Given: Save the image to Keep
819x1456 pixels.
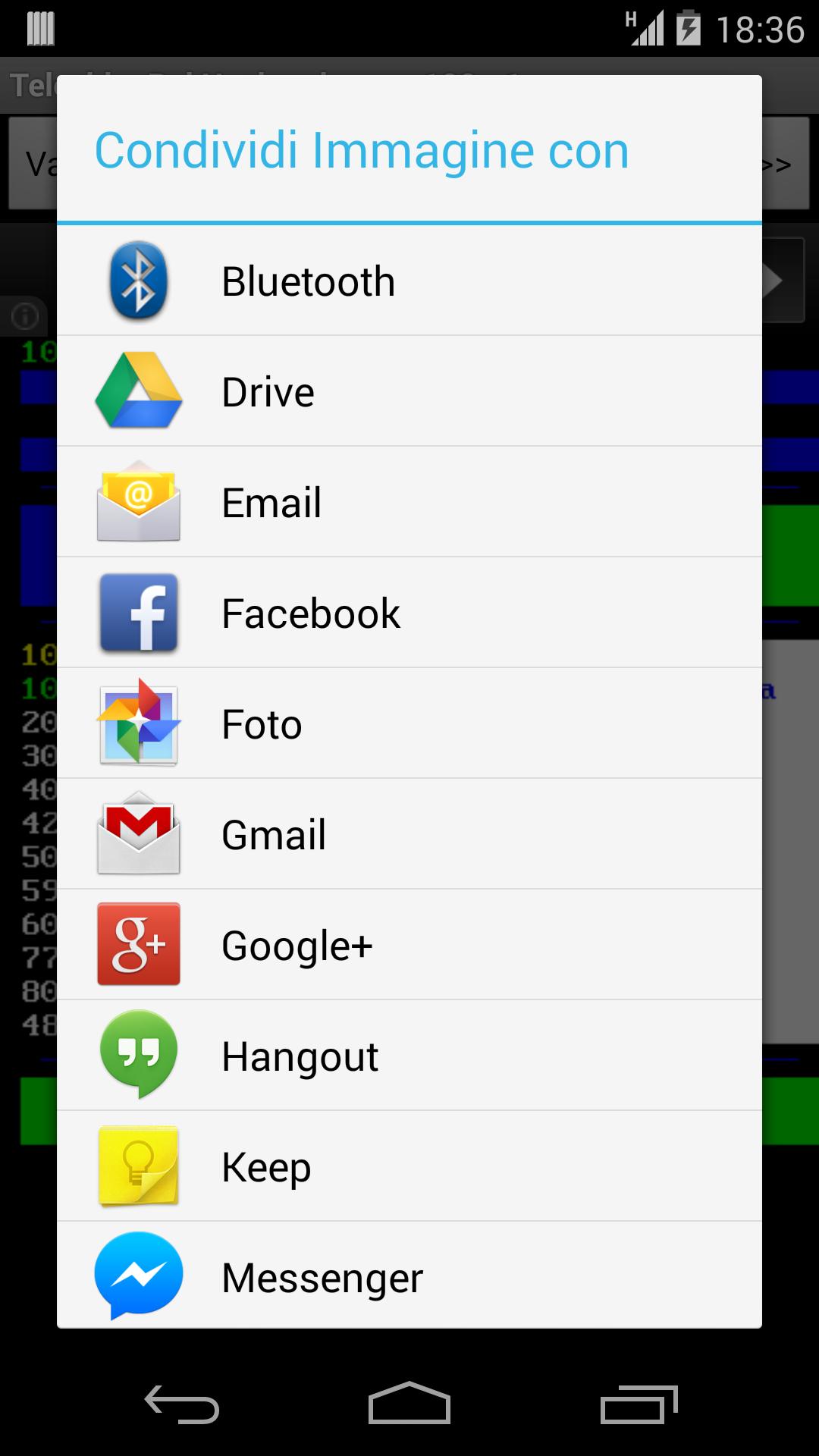Looking at the screenshot, I should coord(409,1167).
